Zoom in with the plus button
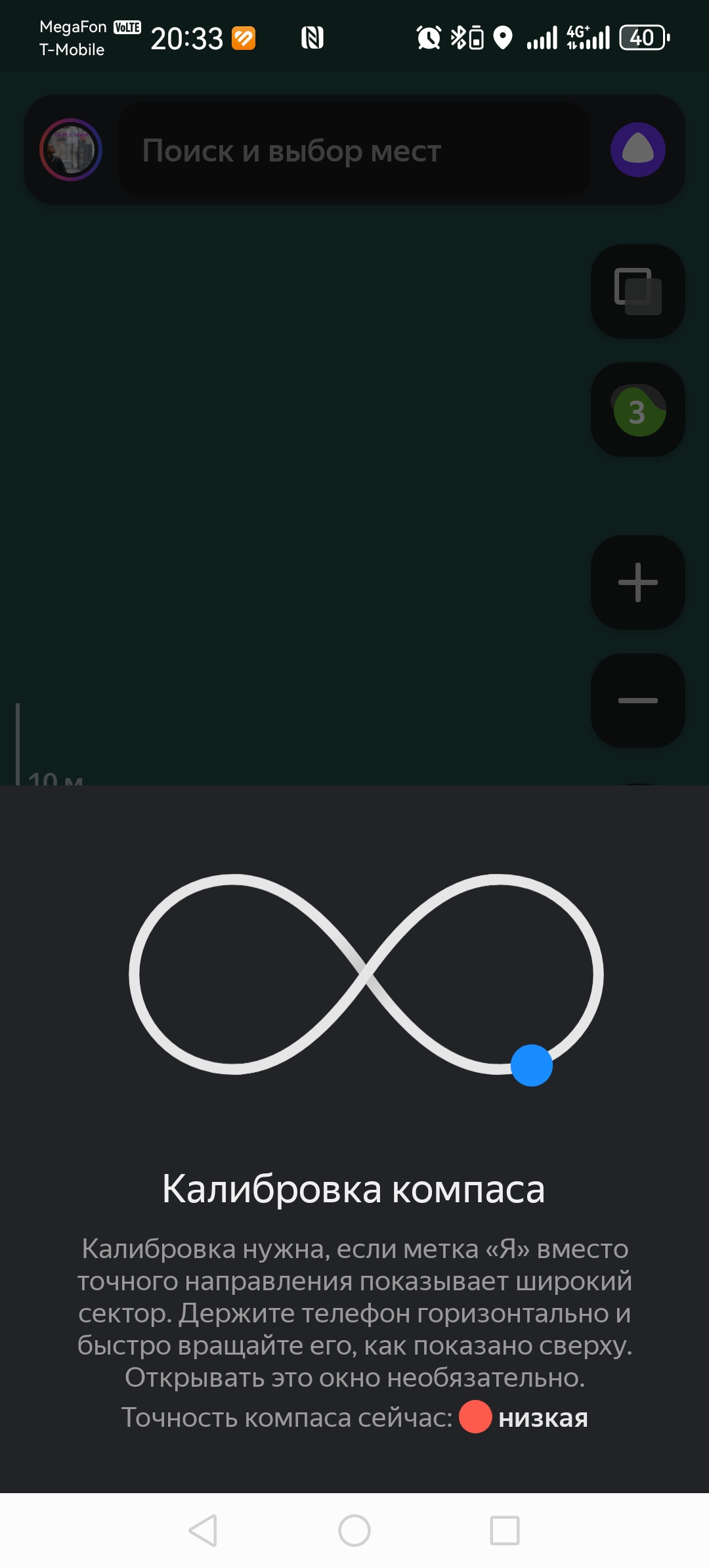This screenshot has width=709, height=1568. point(638,582)
